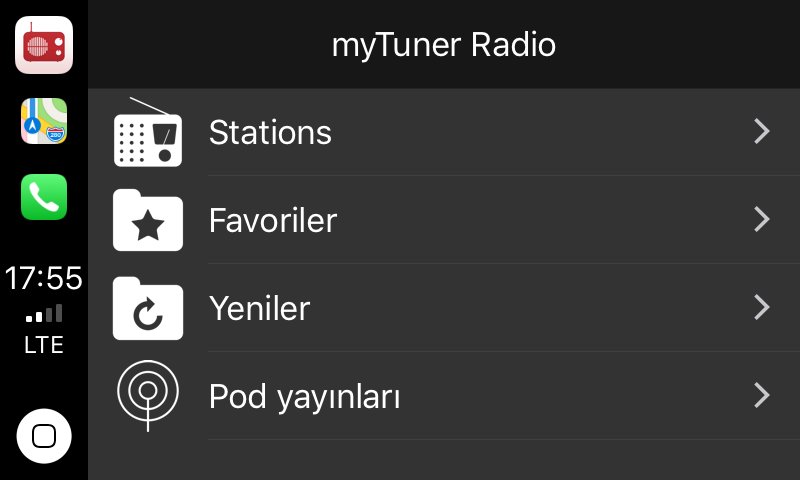Tap the CarPlay home button
Viewport: 800px width, 480px height.
pos(44,436)
